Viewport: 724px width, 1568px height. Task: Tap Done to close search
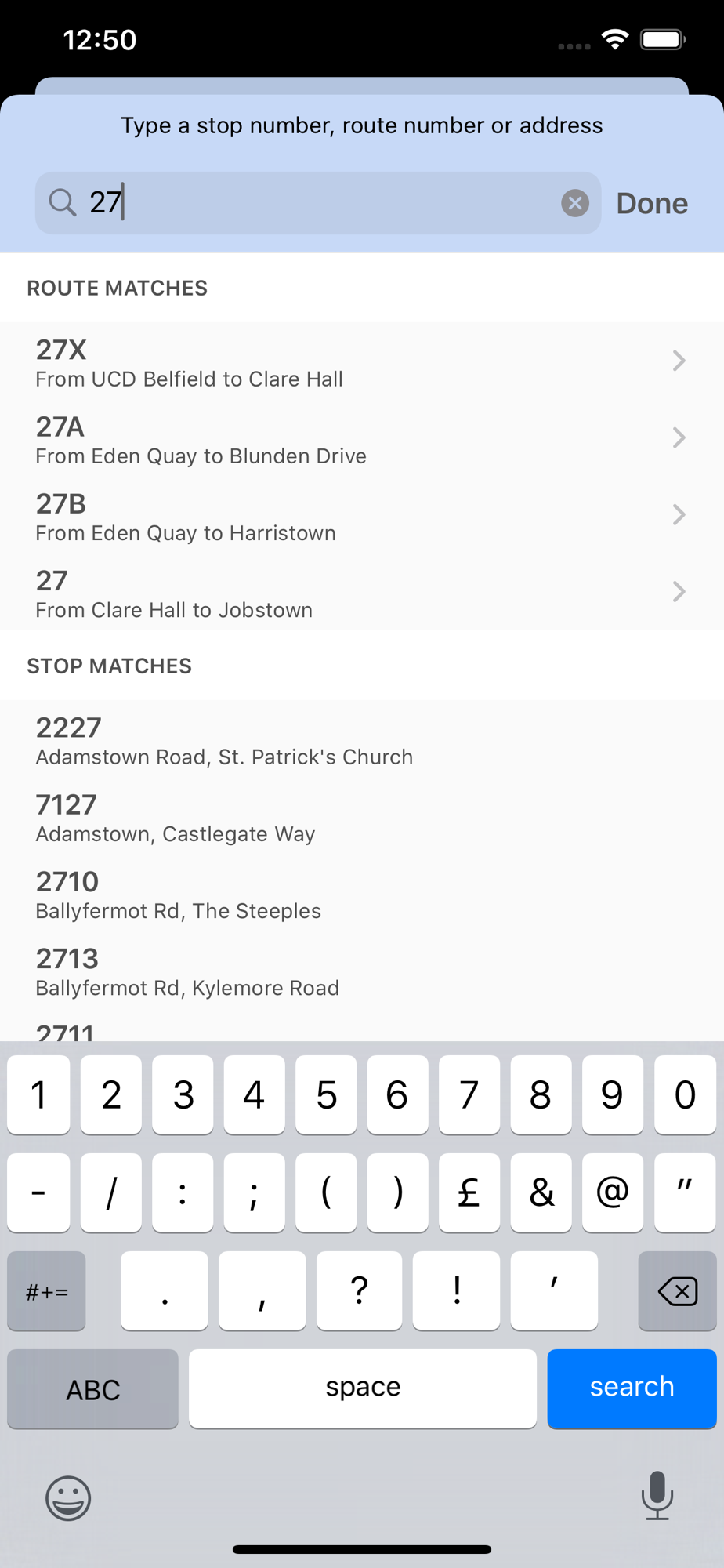click(652, 203)
